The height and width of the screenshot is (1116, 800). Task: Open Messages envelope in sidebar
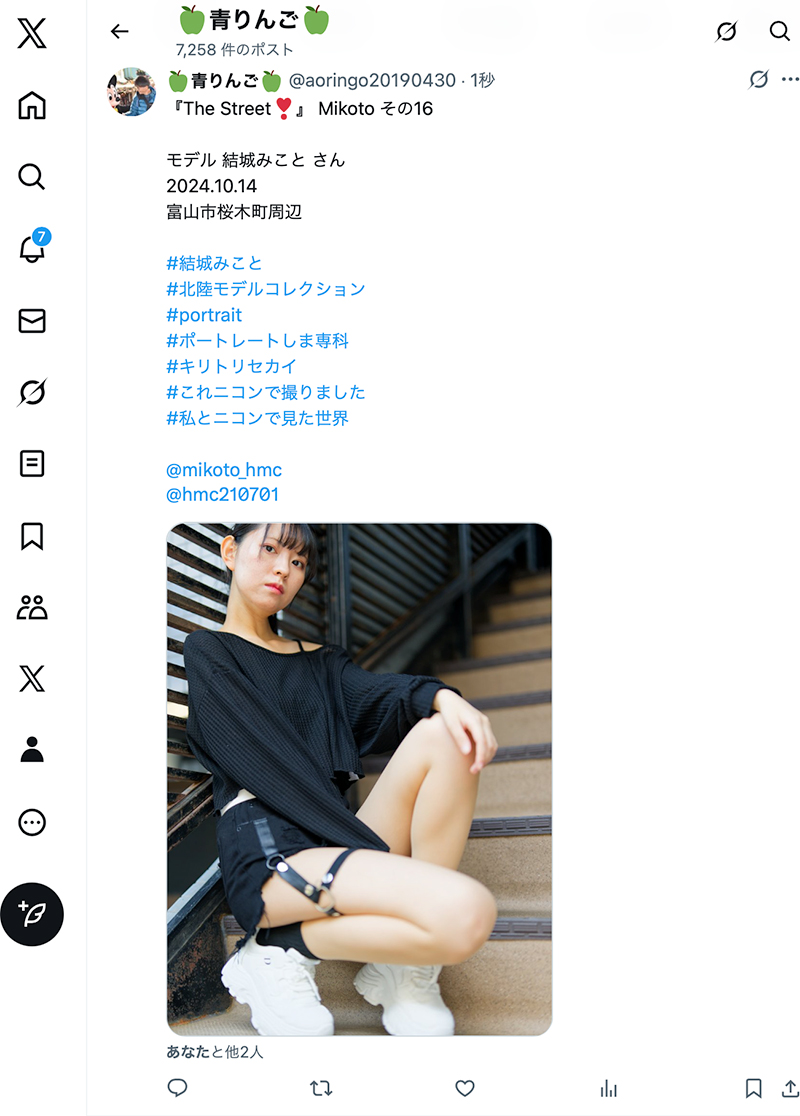pyautogui.click(x=32, y=321)
